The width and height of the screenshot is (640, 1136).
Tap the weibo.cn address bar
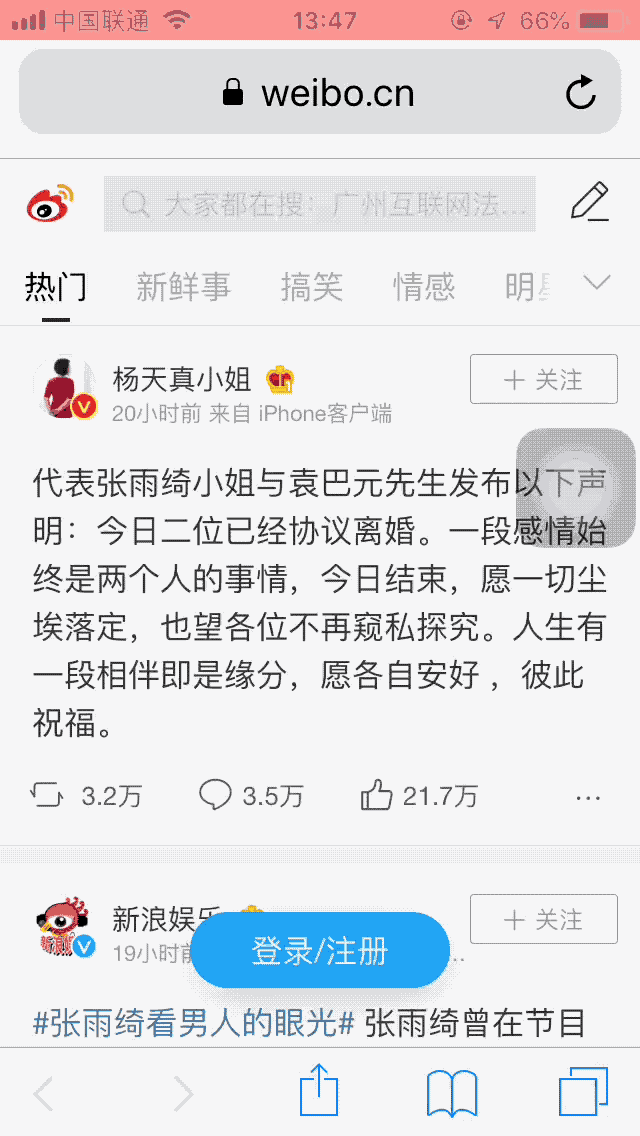(318, 93)
